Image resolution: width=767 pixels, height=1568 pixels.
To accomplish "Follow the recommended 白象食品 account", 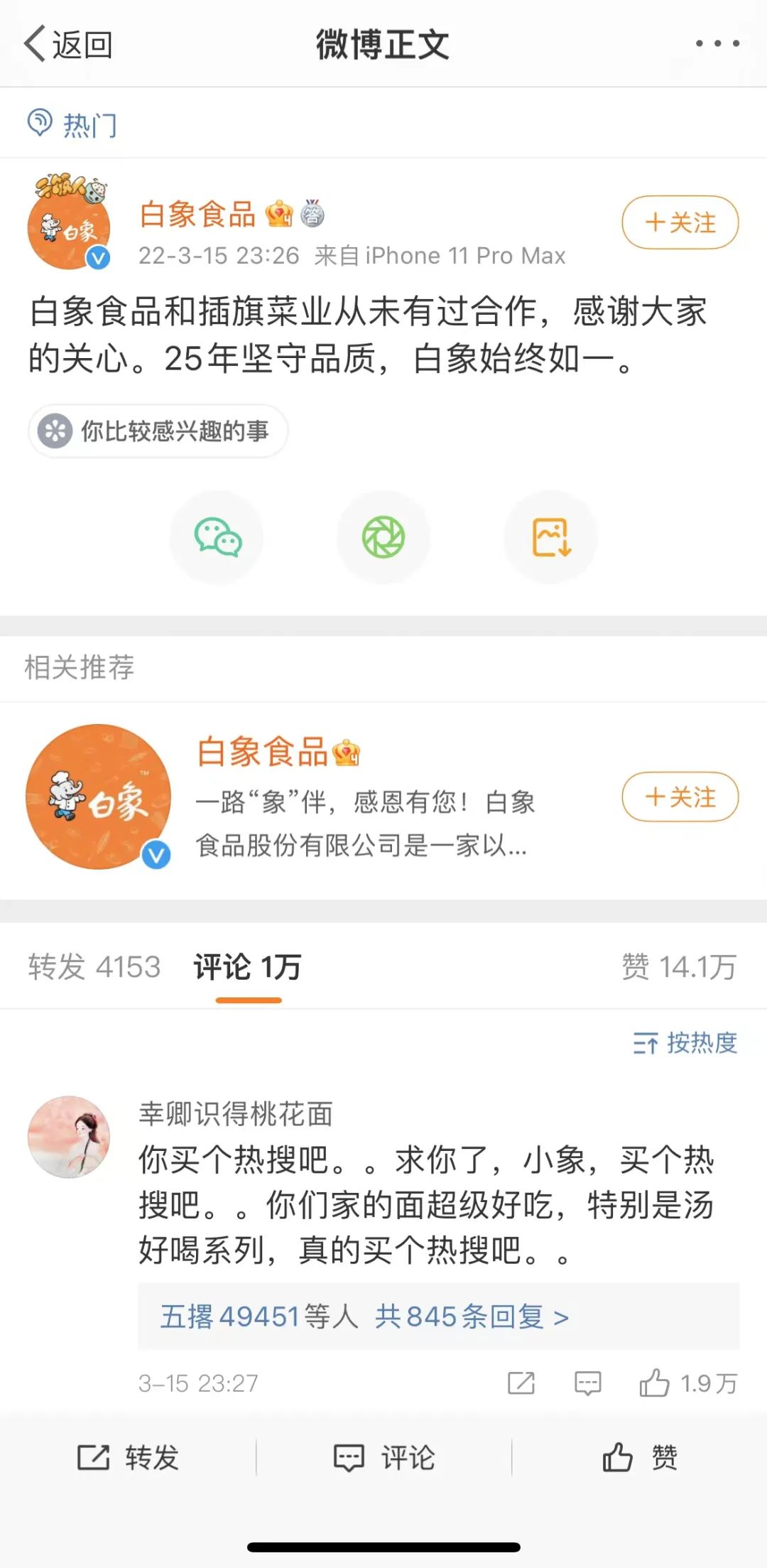I will coord(679,798).
